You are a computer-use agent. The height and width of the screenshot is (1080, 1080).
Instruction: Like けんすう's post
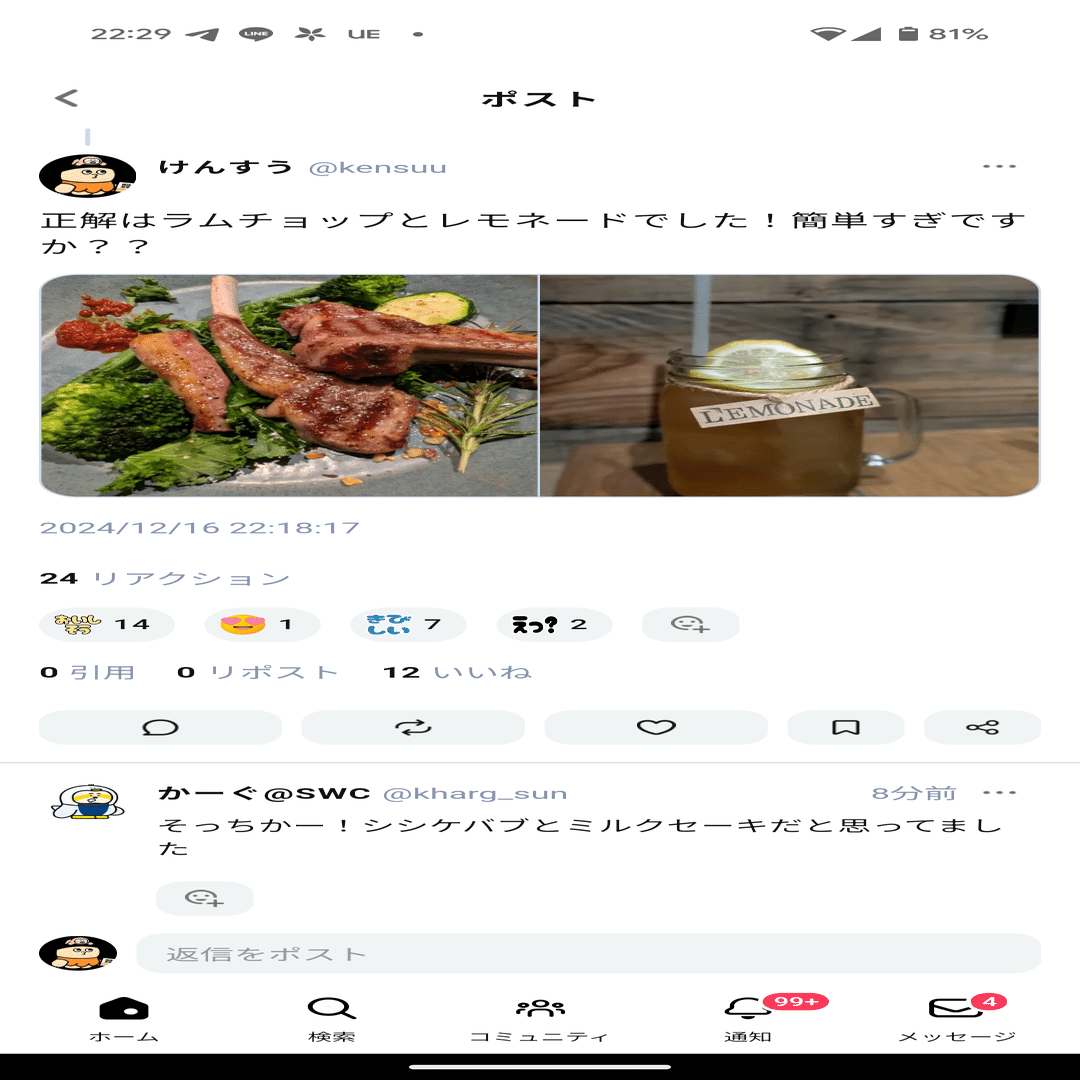click(656, 728)
